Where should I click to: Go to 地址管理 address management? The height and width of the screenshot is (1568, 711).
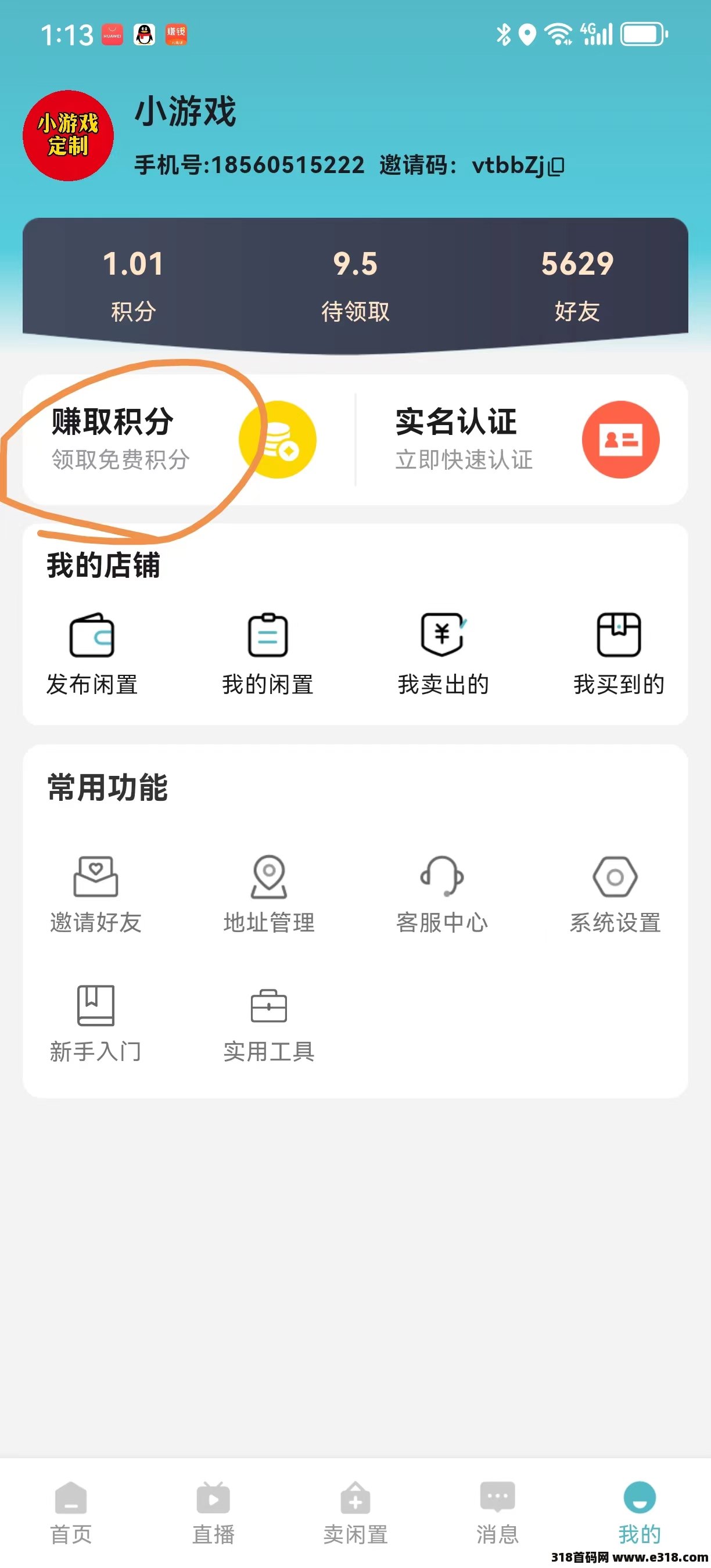[269, 894]
